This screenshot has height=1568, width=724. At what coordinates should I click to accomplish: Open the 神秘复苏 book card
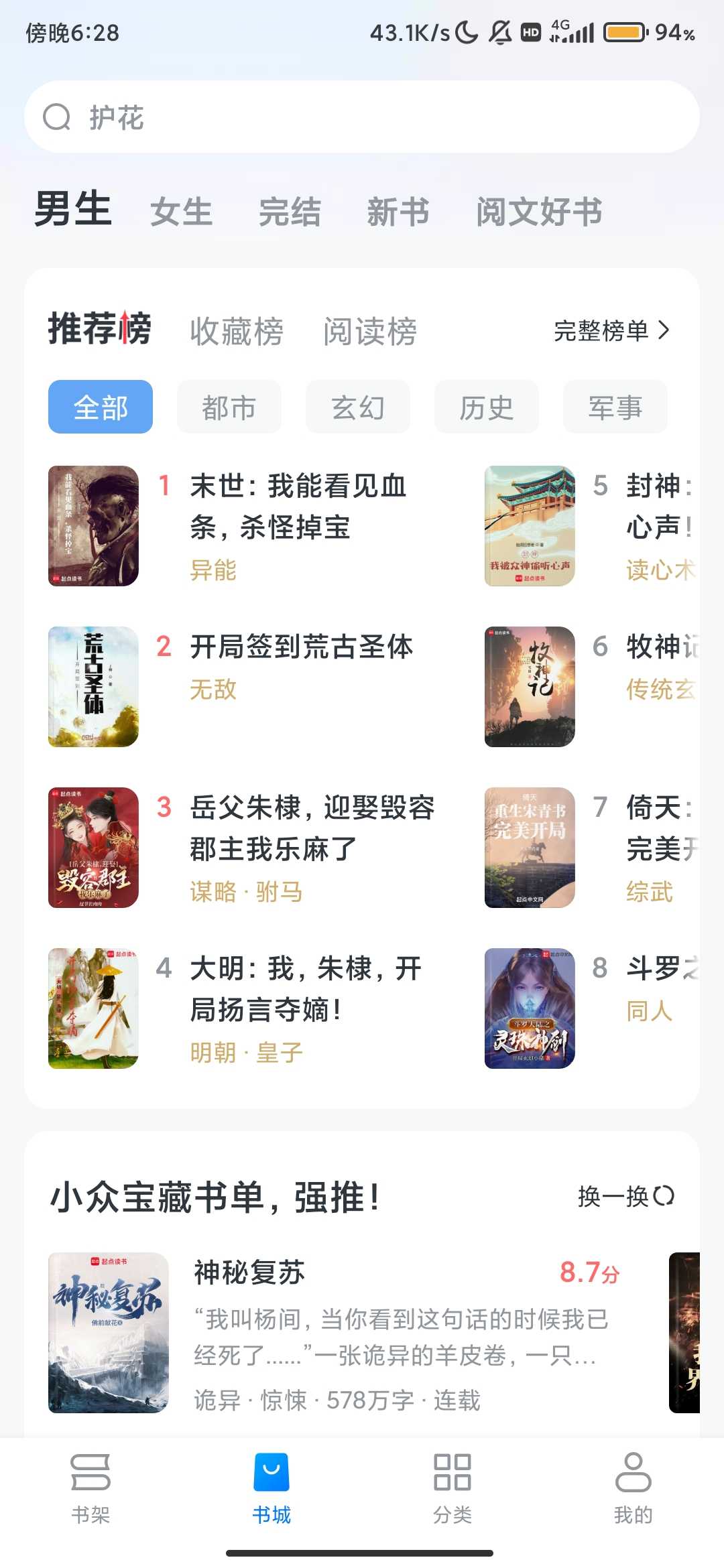pyautogui.click(x=335, y=1333)
